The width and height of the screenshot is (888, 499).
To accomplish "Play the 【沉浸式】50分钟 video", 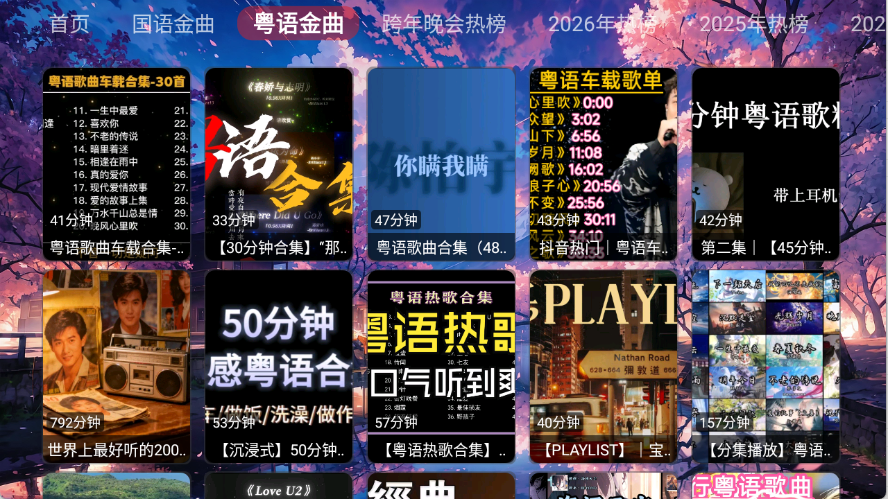I will coord(278,366).
